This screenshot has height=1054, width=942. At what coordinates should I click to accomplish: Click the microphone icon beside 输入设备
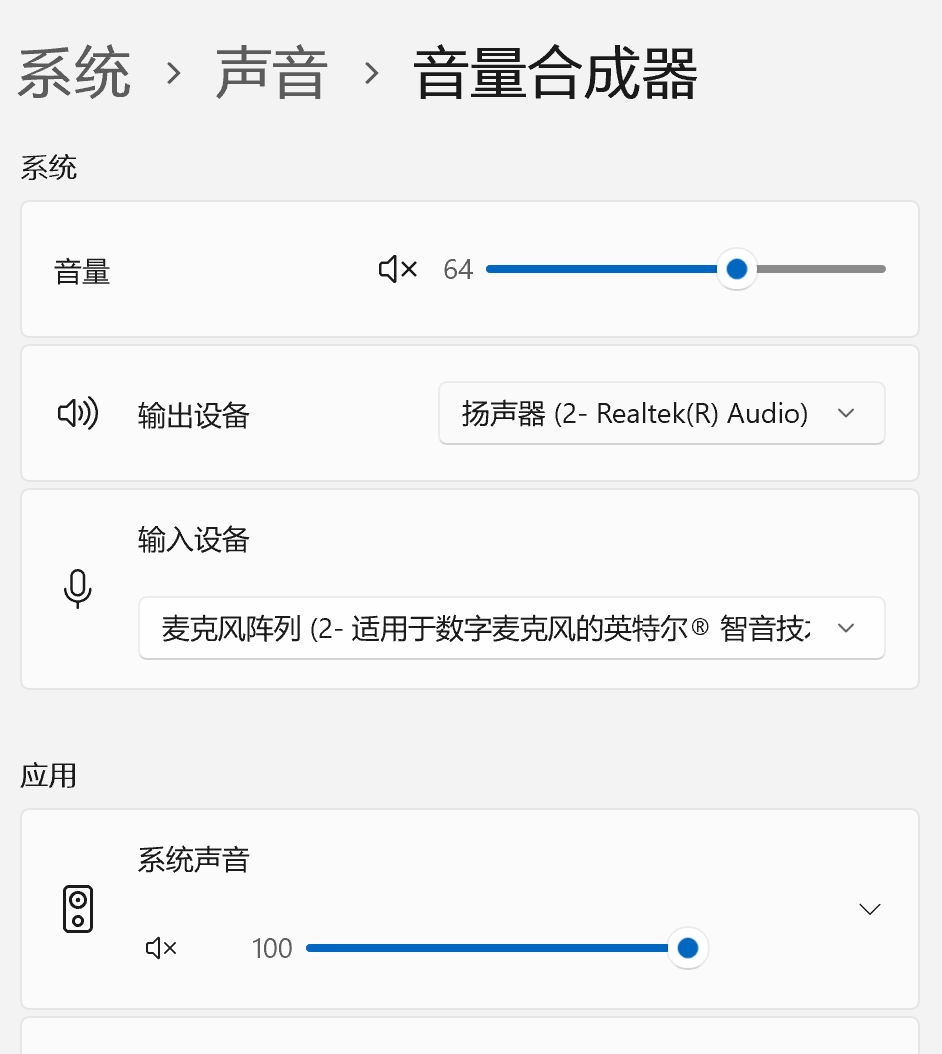[78, 589]
